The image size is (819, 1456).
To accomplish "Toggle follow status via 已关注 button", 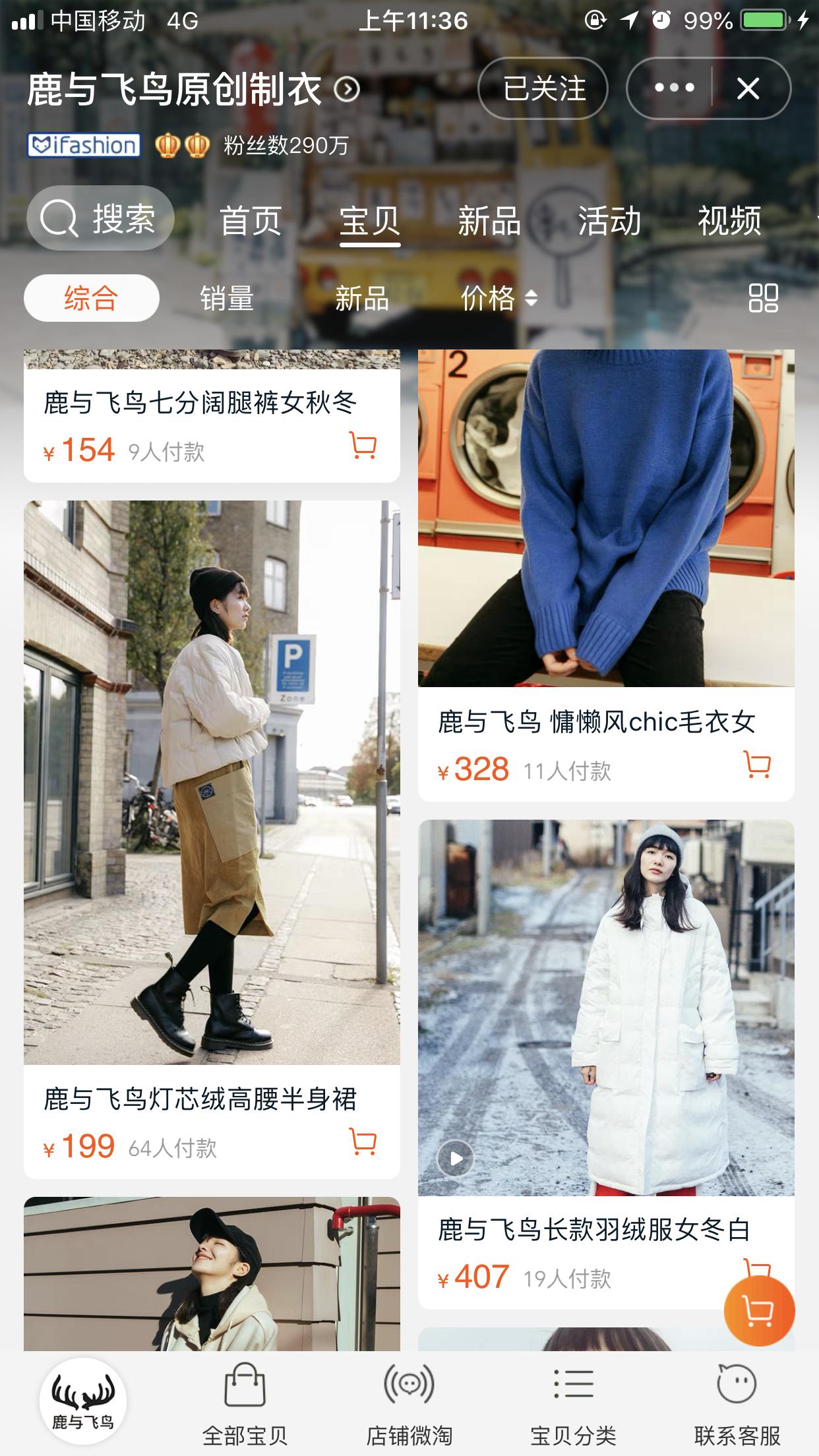I will pos(543,89).
